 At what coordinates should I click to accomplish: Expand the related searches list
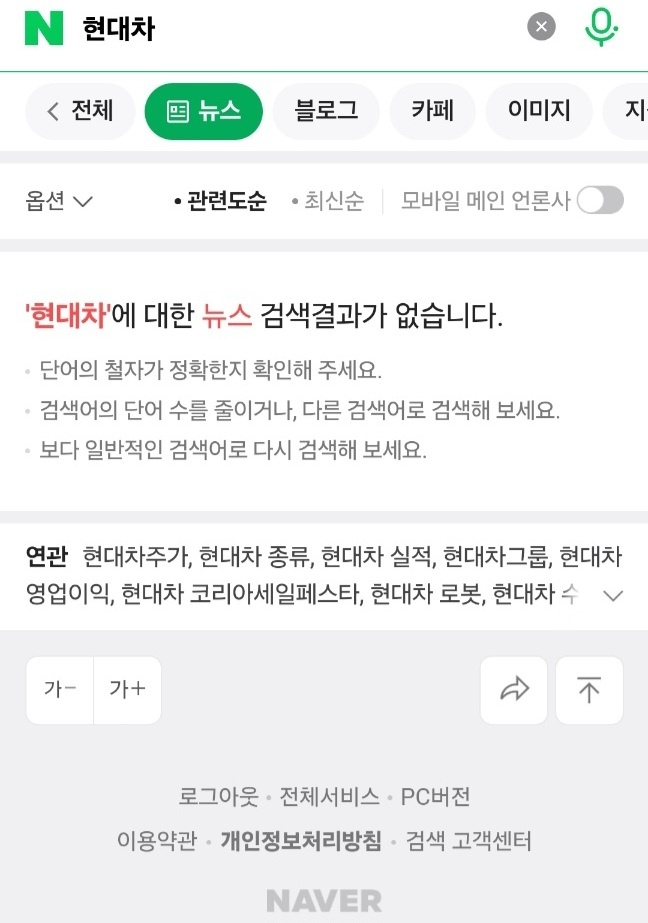pyautogui.click(x=614, y=596)
